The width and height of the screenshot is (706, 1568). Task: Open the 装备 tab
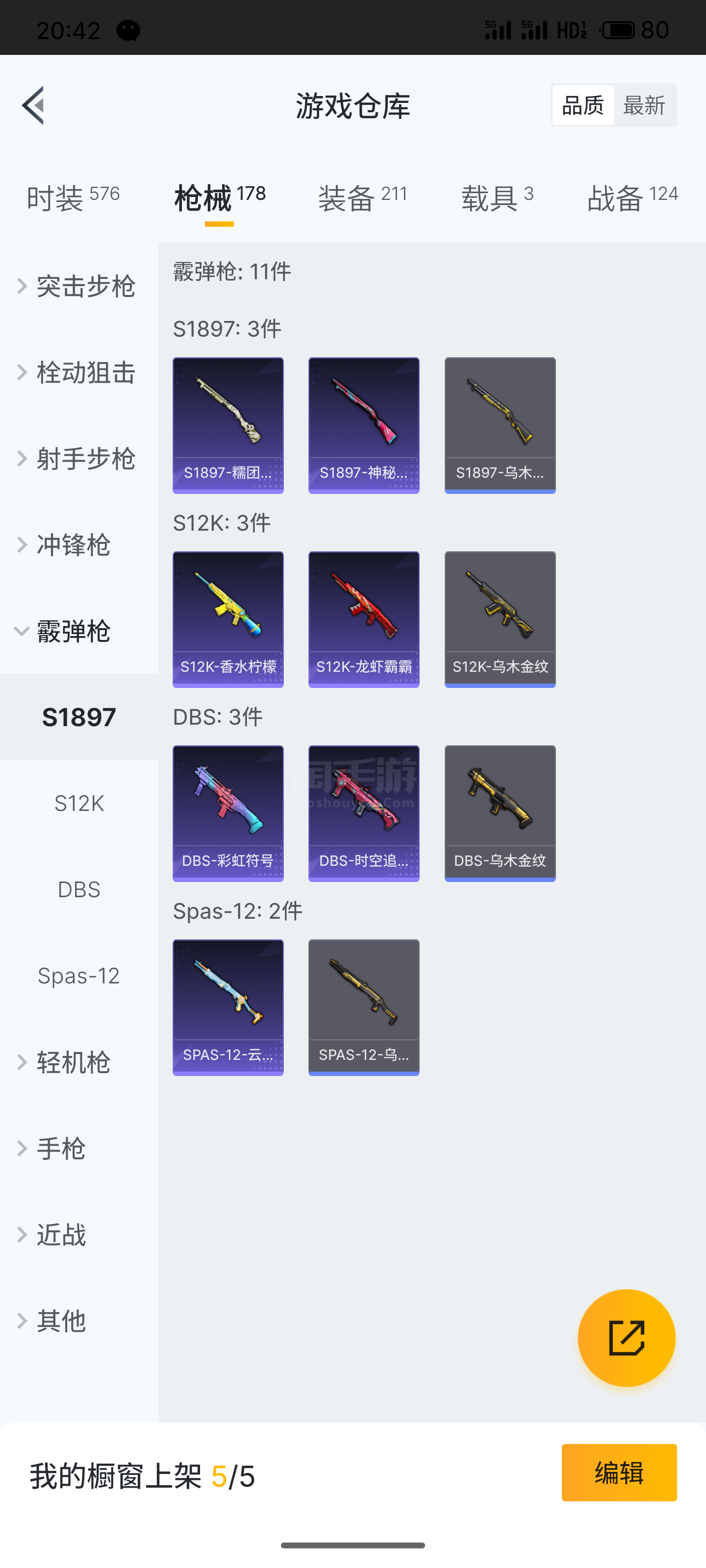[362, 198]
